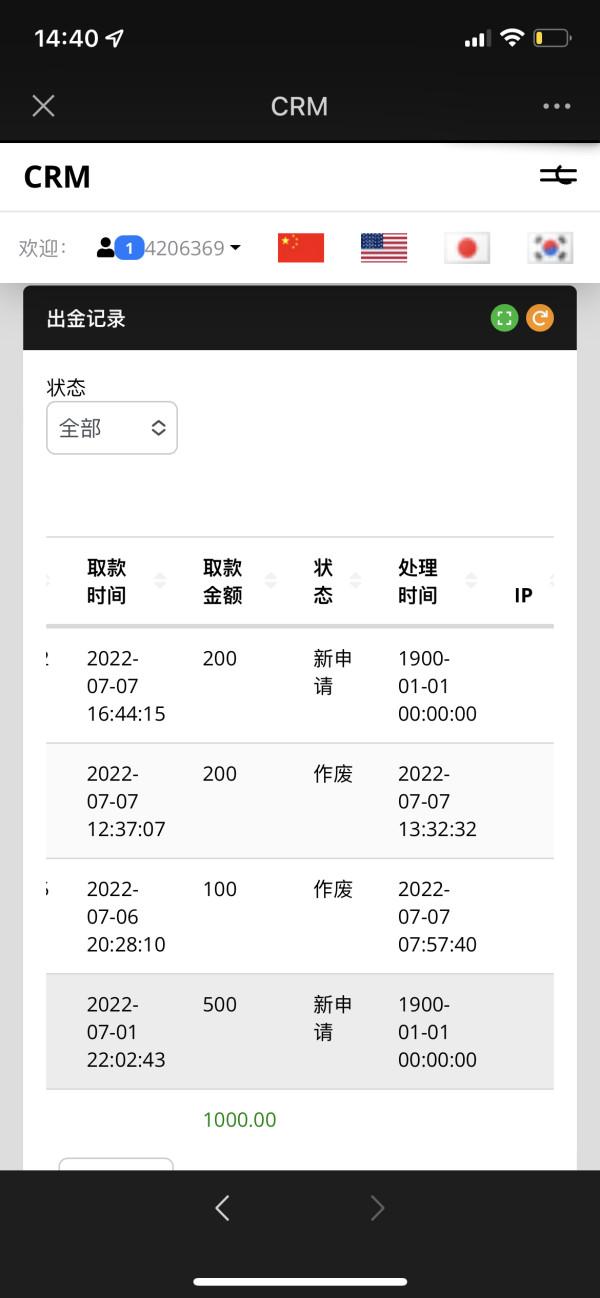Screen dimensions: 600x1298
Task: Open the three-dot more options menu
Action: pos(556,106)
